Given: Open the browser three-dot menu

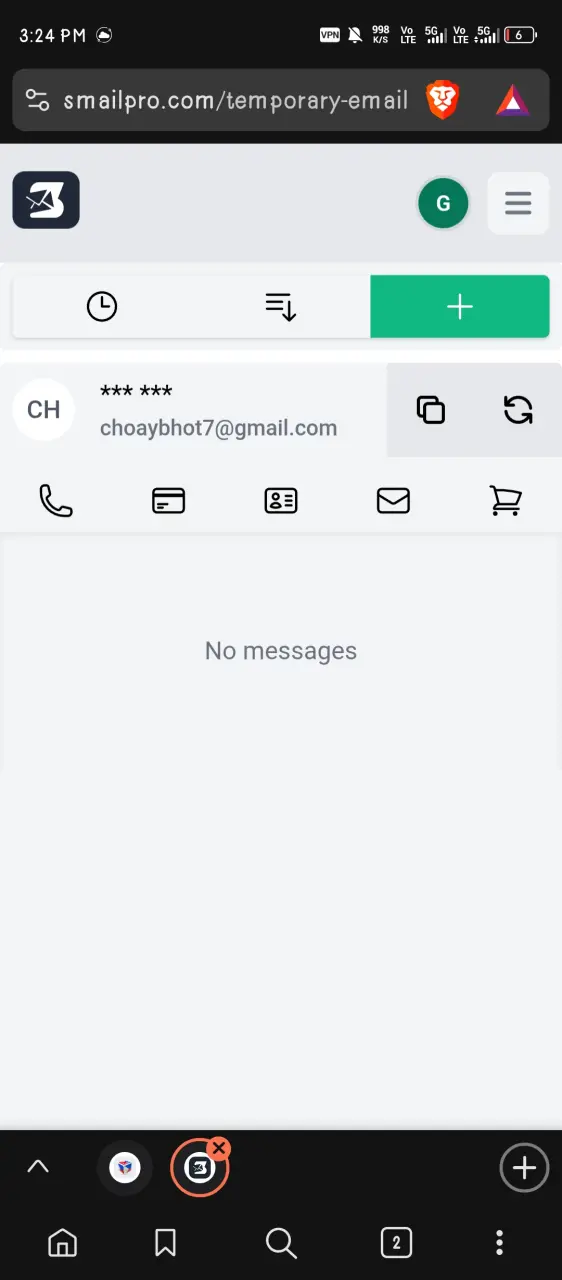Looking at the screenshot, I should [x=500, y=1243].
